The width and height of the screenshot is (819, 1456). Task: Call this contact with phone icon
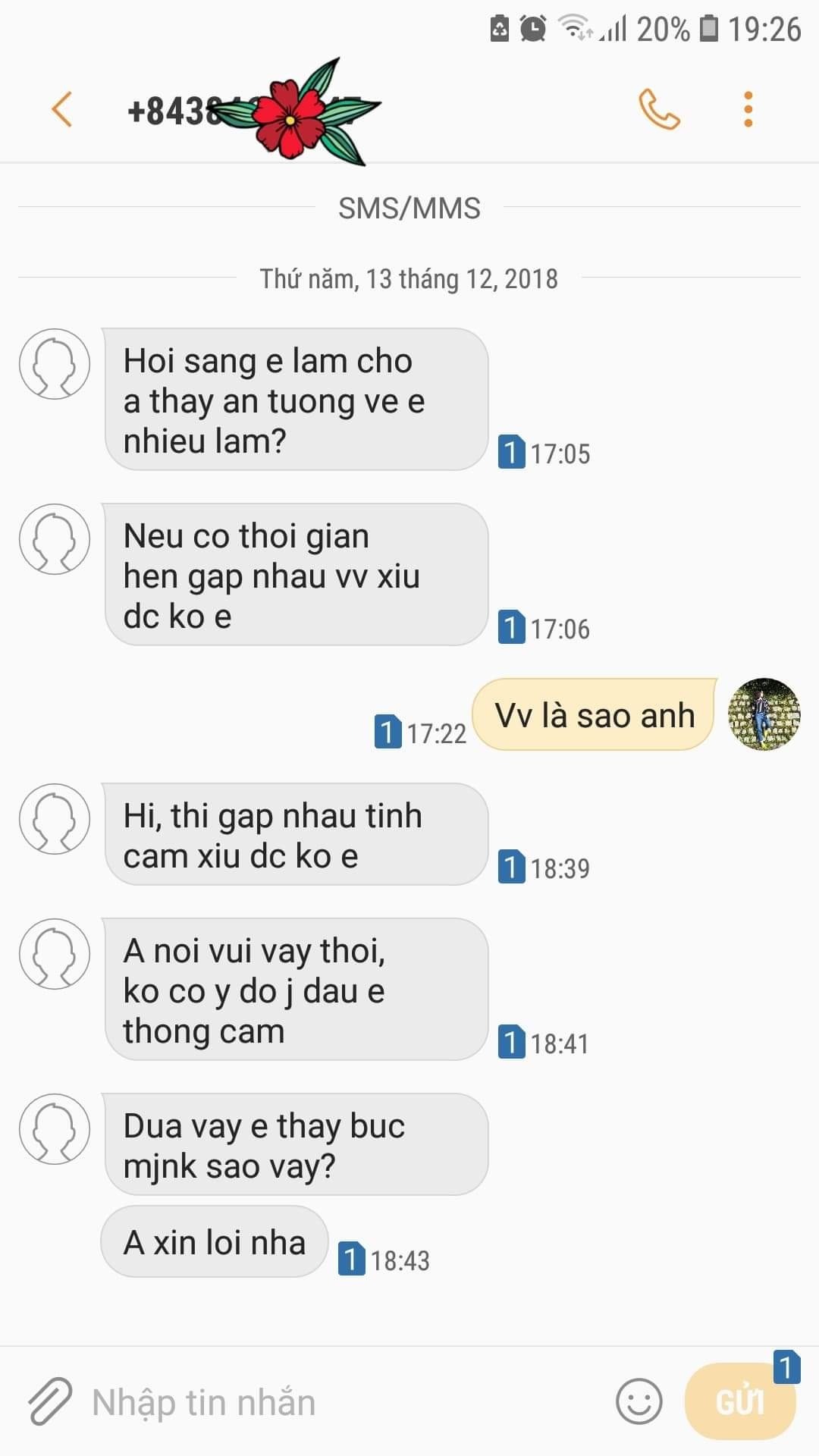[x=659, y=110]
